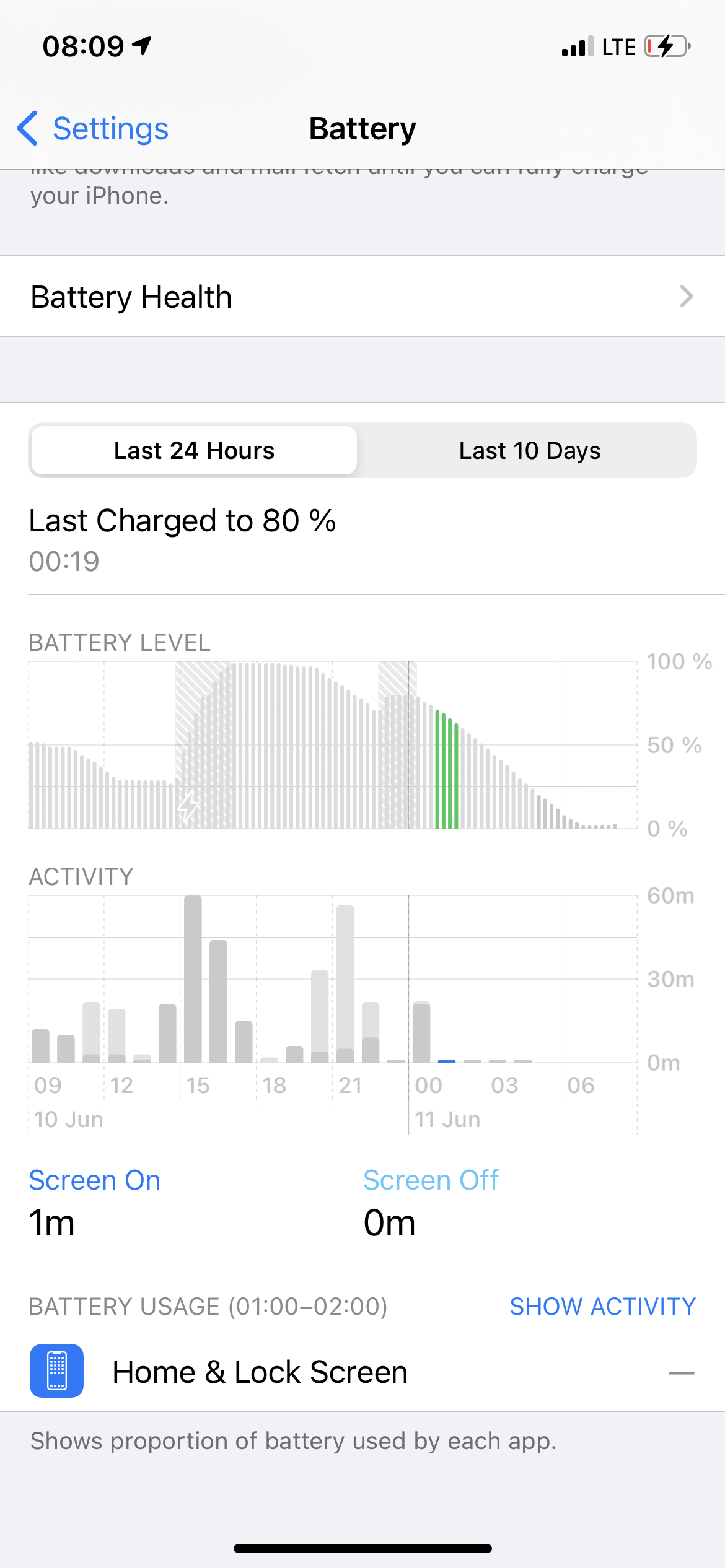Open Battery Health
The height and width of the screenshot is (1568, 725).
click(x=362, y=297)
